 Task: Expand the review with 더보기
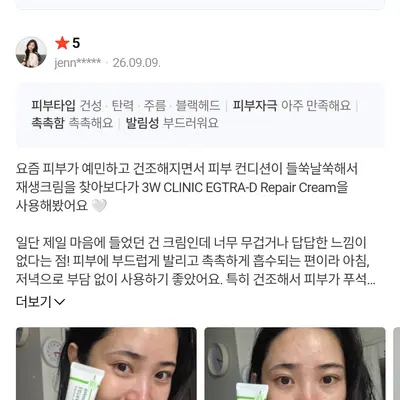(40, 302)
